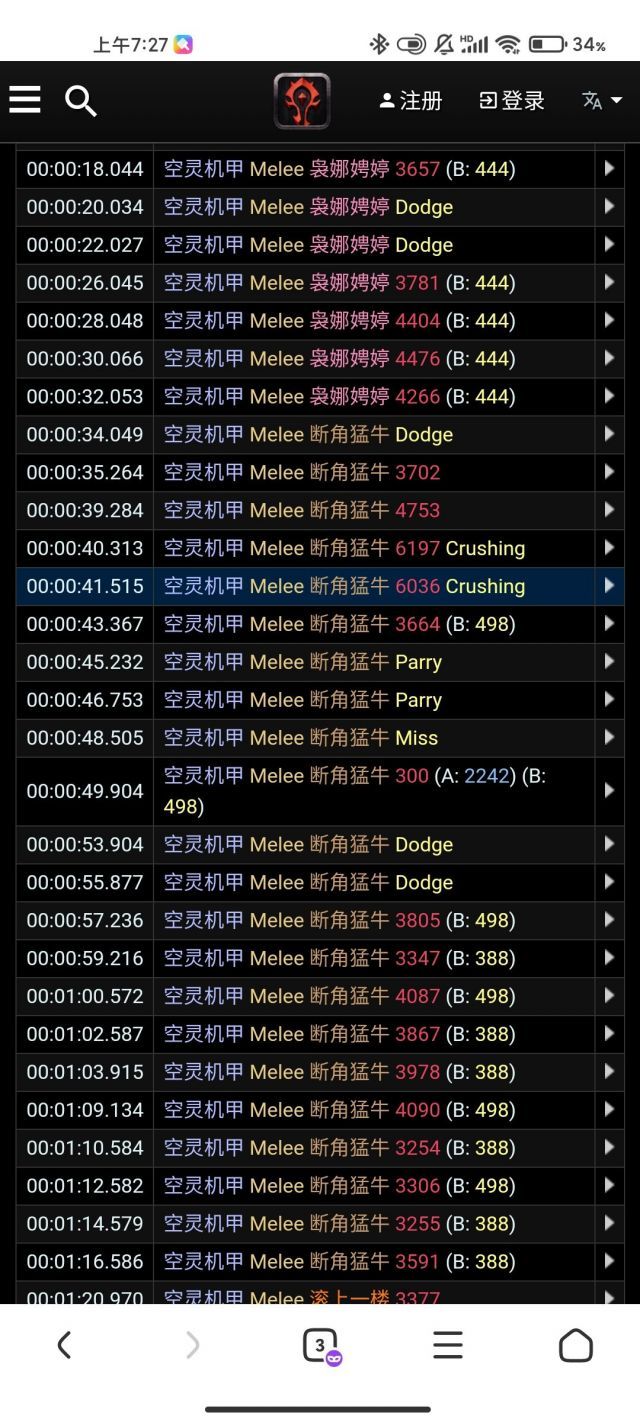Open the browser tabs switcher
640x1422 pixels.
point(320,1346)
